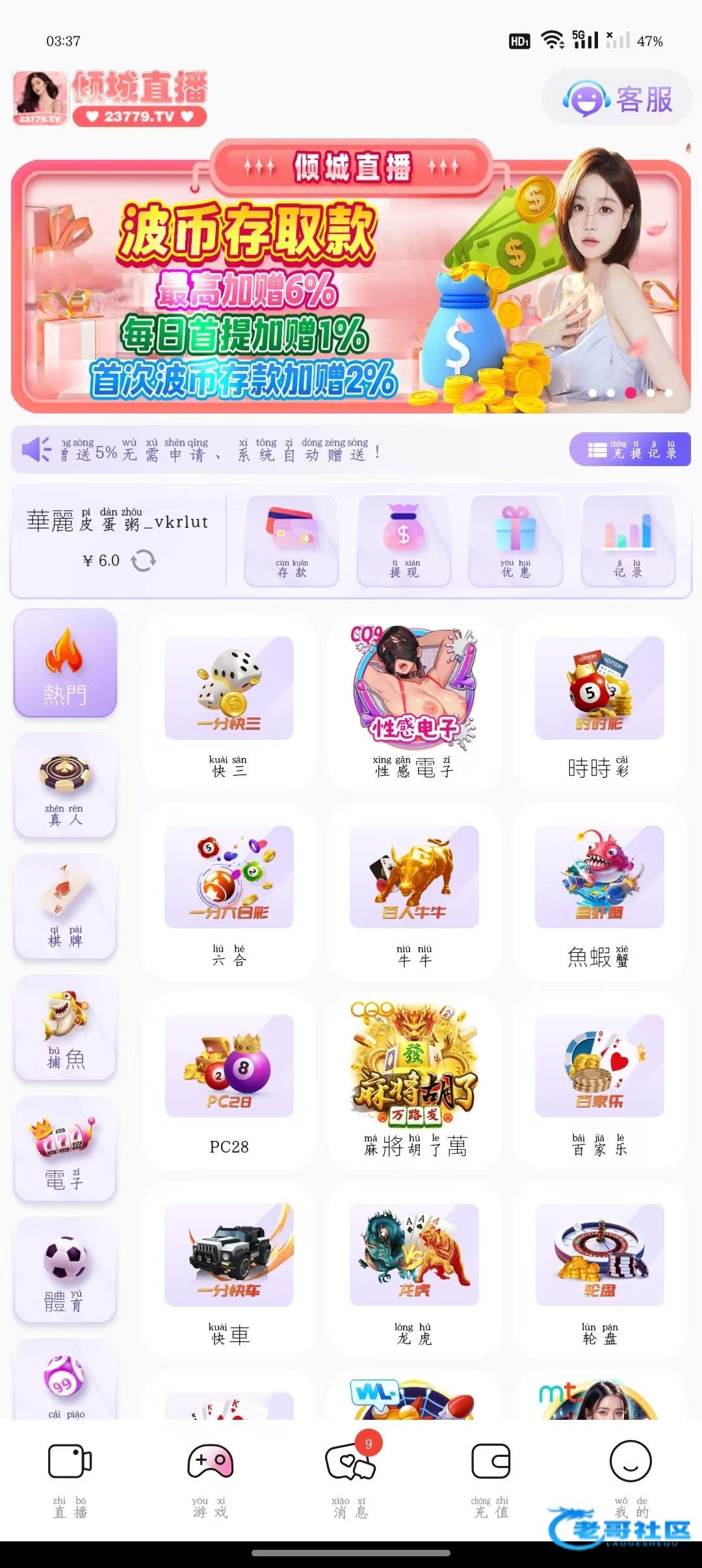Select the 棋牌 category
702x1568 pixels.
[65, 906]
